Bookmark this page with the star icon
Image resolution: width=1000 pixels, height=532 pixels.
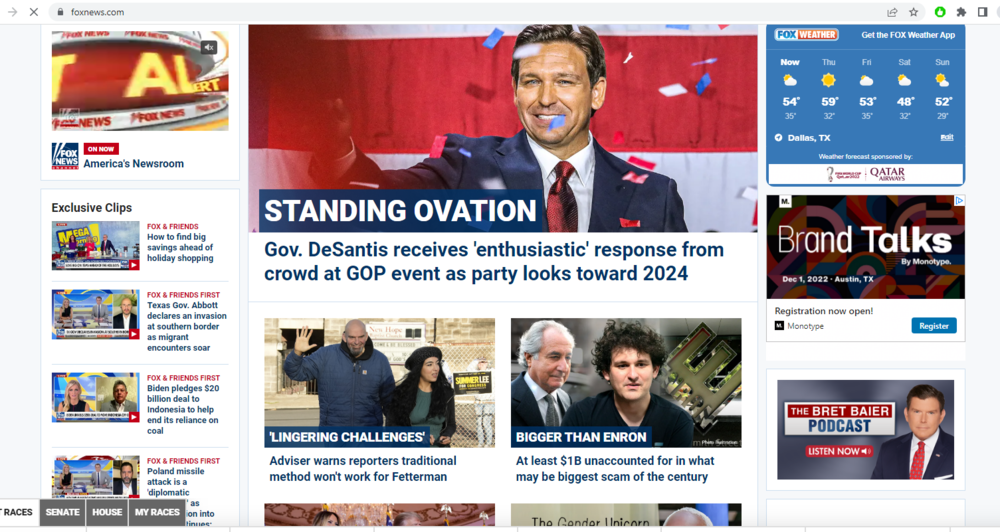[x=914, y=12]
